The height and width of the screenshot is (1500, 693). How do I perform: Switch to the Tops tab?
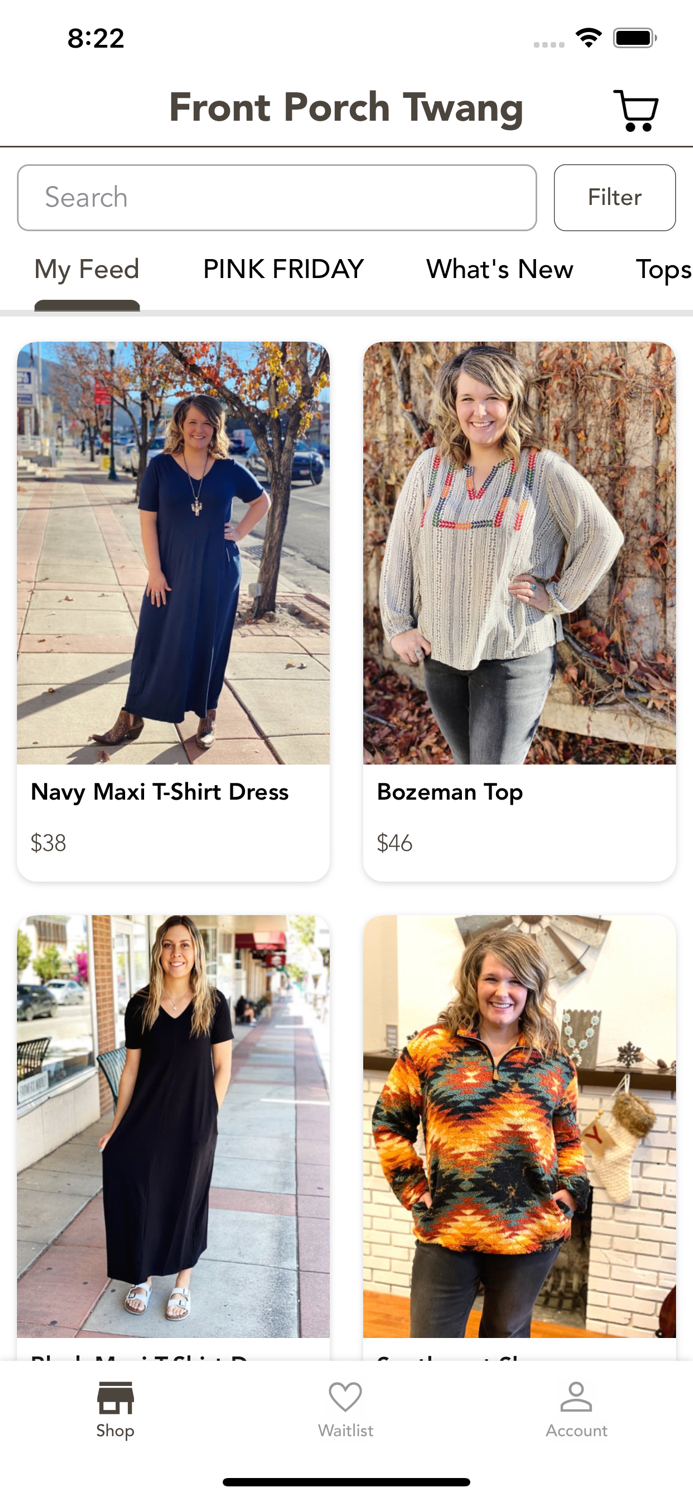pos(662,270)
